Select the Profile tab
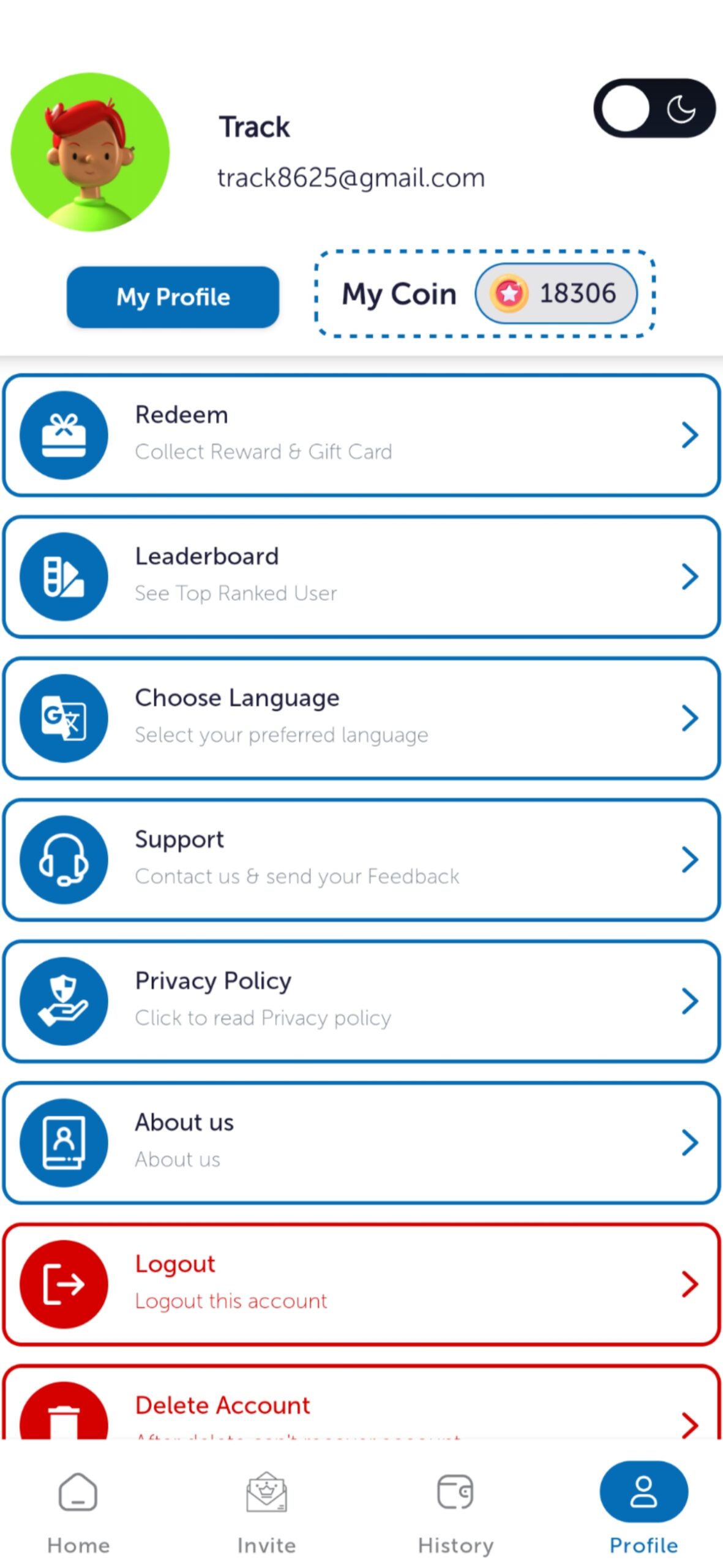 click(x=643, y=1509)
